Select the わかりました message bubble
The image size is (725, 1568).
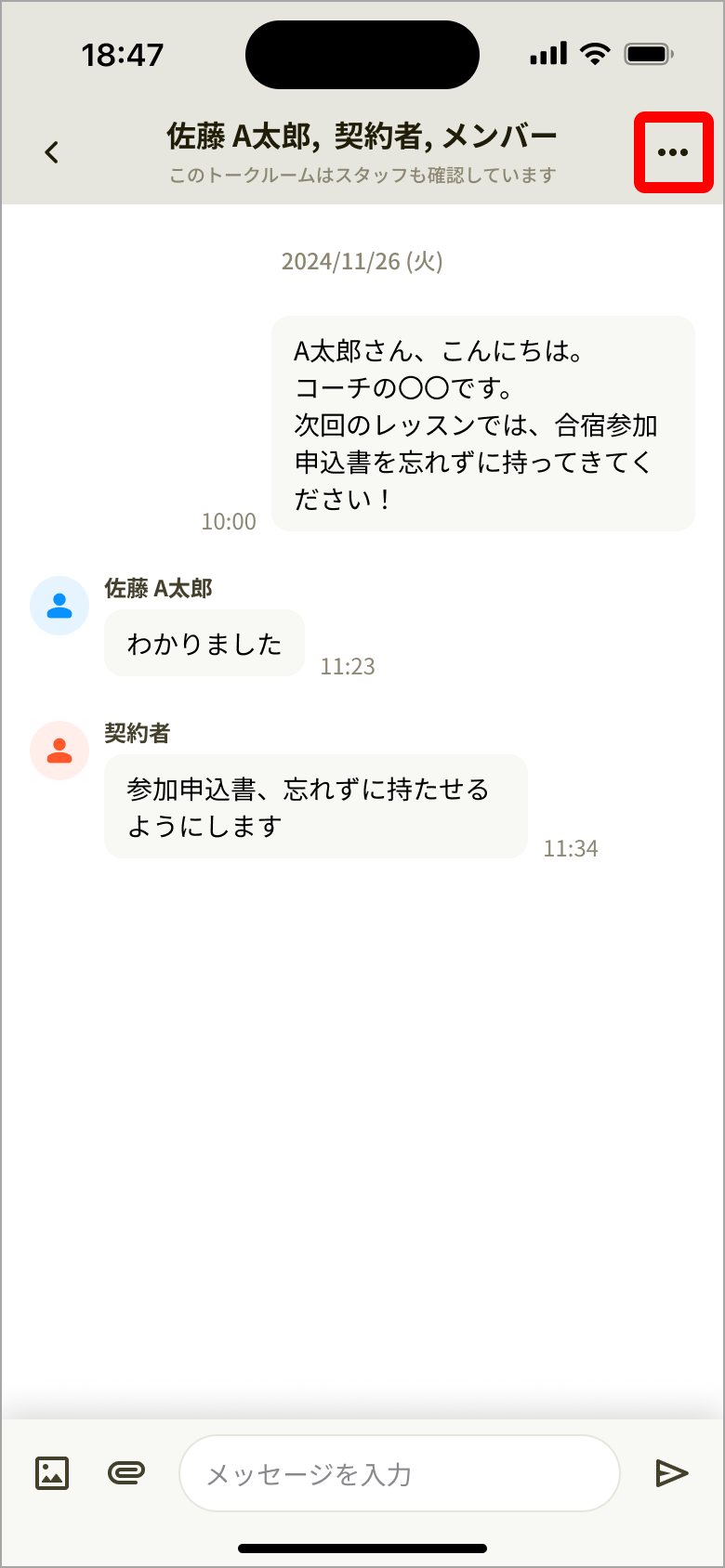coord(204,642)
